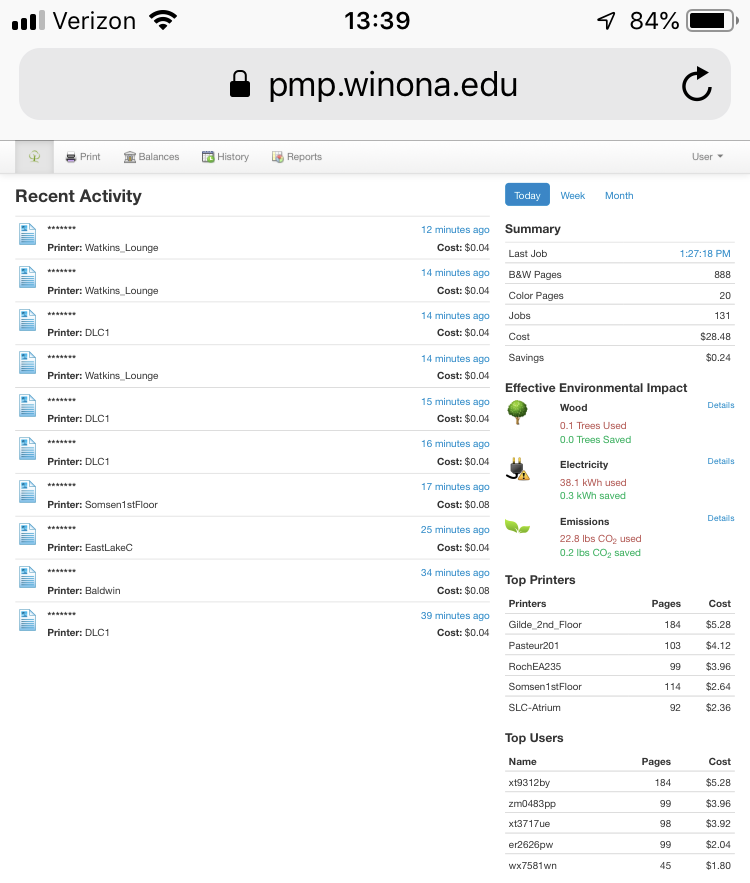Open the tree home icon

35,157
